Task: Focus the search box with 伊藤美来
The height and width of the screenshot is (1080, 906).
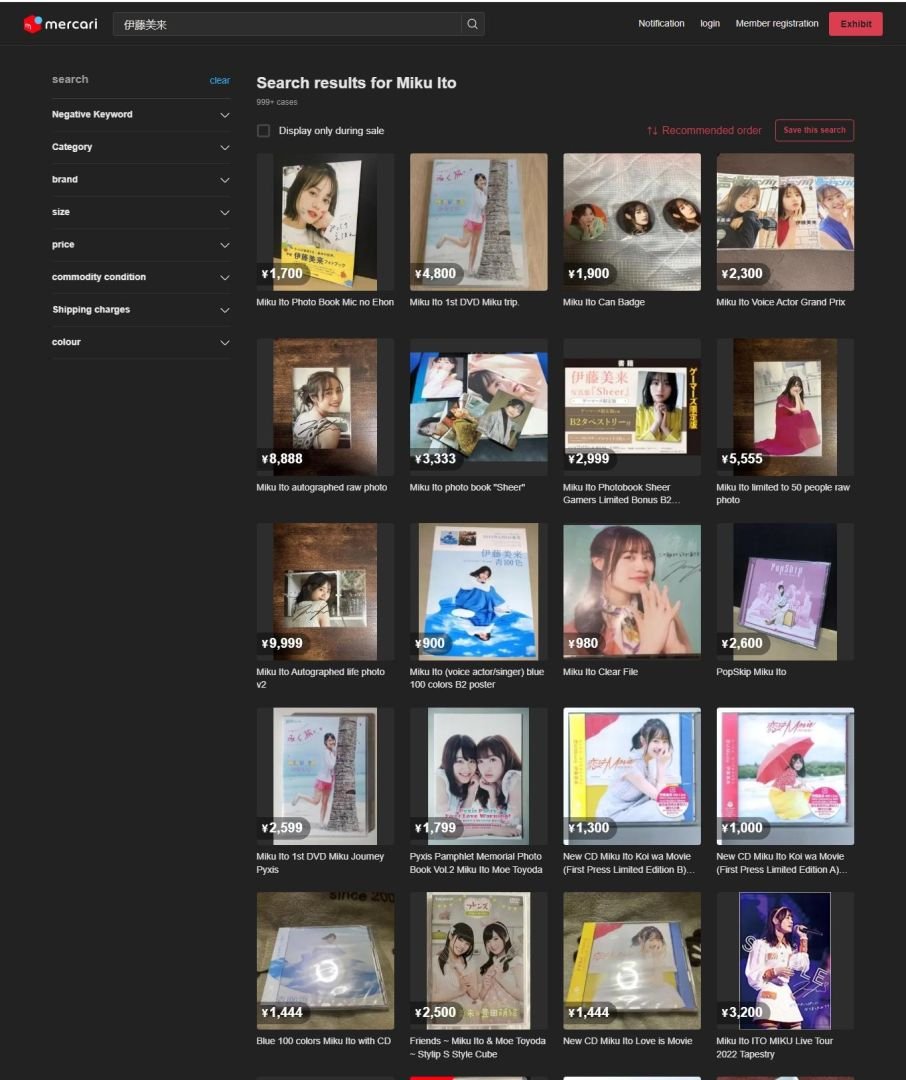Action: coord(287,24)
